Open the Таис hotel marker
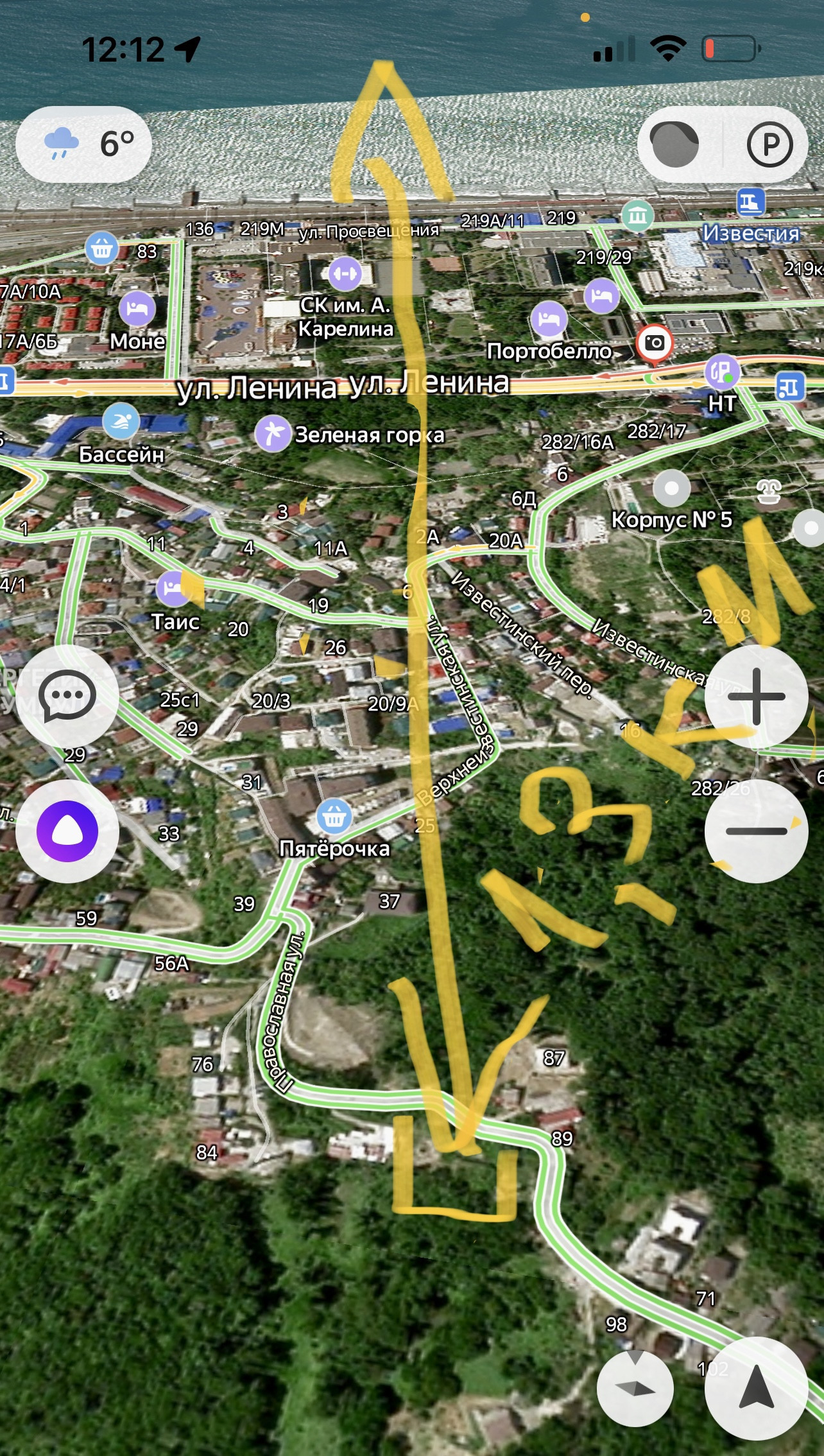The width and height of the screenshot is (824, 1456). (173, 589)
